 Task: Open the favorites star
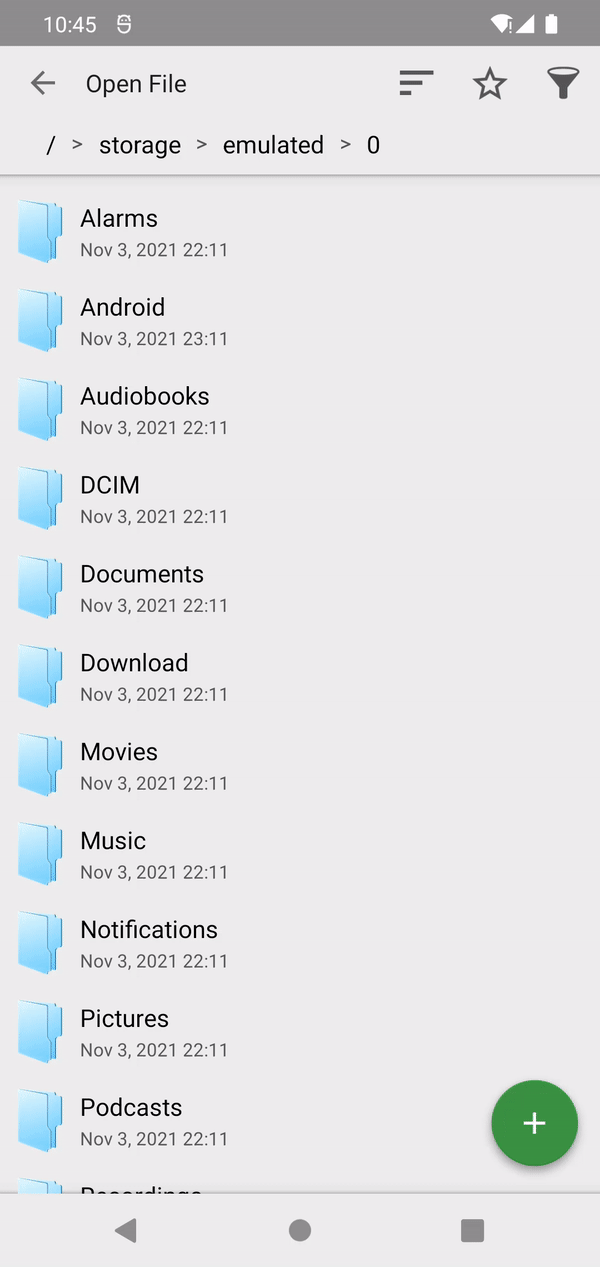[489, 84]
